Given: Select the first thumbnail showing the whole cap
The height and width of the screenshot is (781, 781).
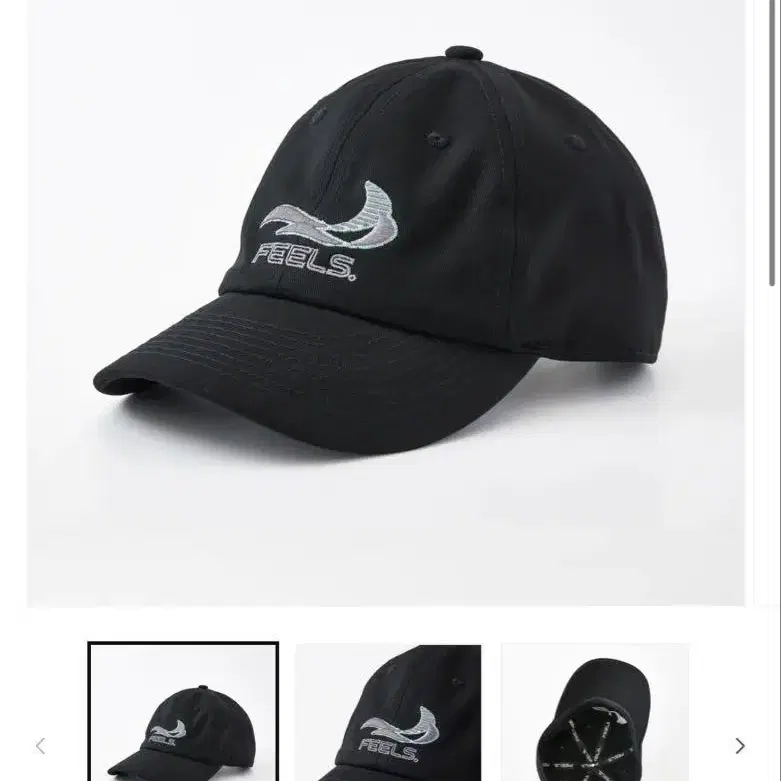Looking at the screenshot, I should click(183, 712).
